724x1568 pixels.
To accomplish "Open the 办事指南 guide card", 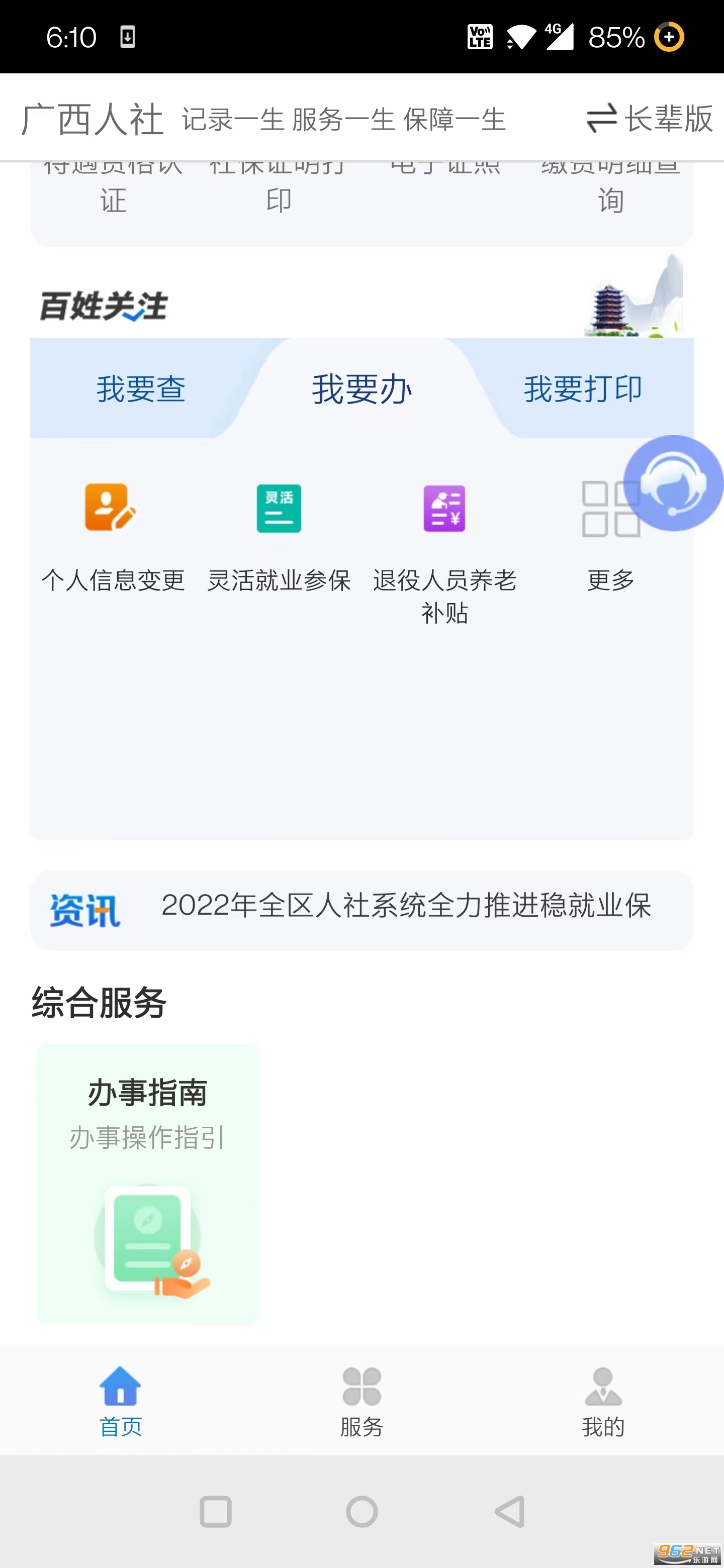I will click(147, 1183).
